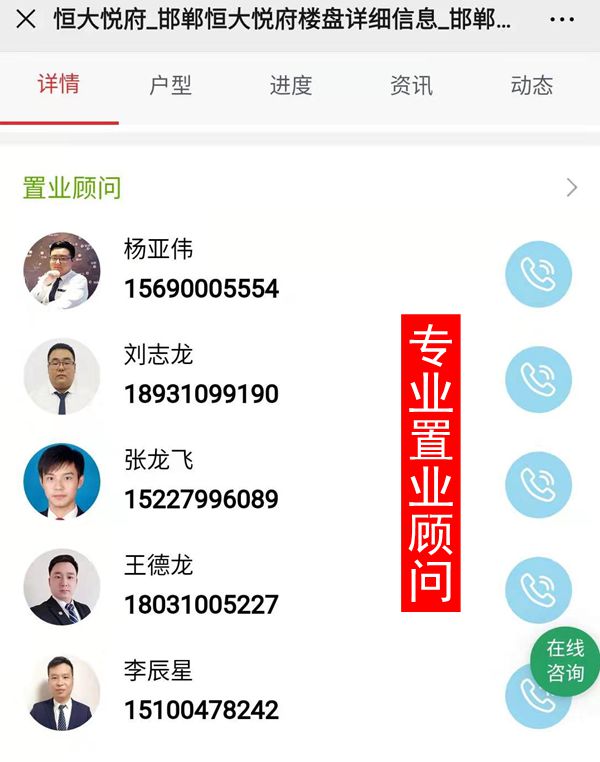Viewport: 600px width, 762px height.
Task: Open the 在线咨询 floating button
Action: [565, 661]
